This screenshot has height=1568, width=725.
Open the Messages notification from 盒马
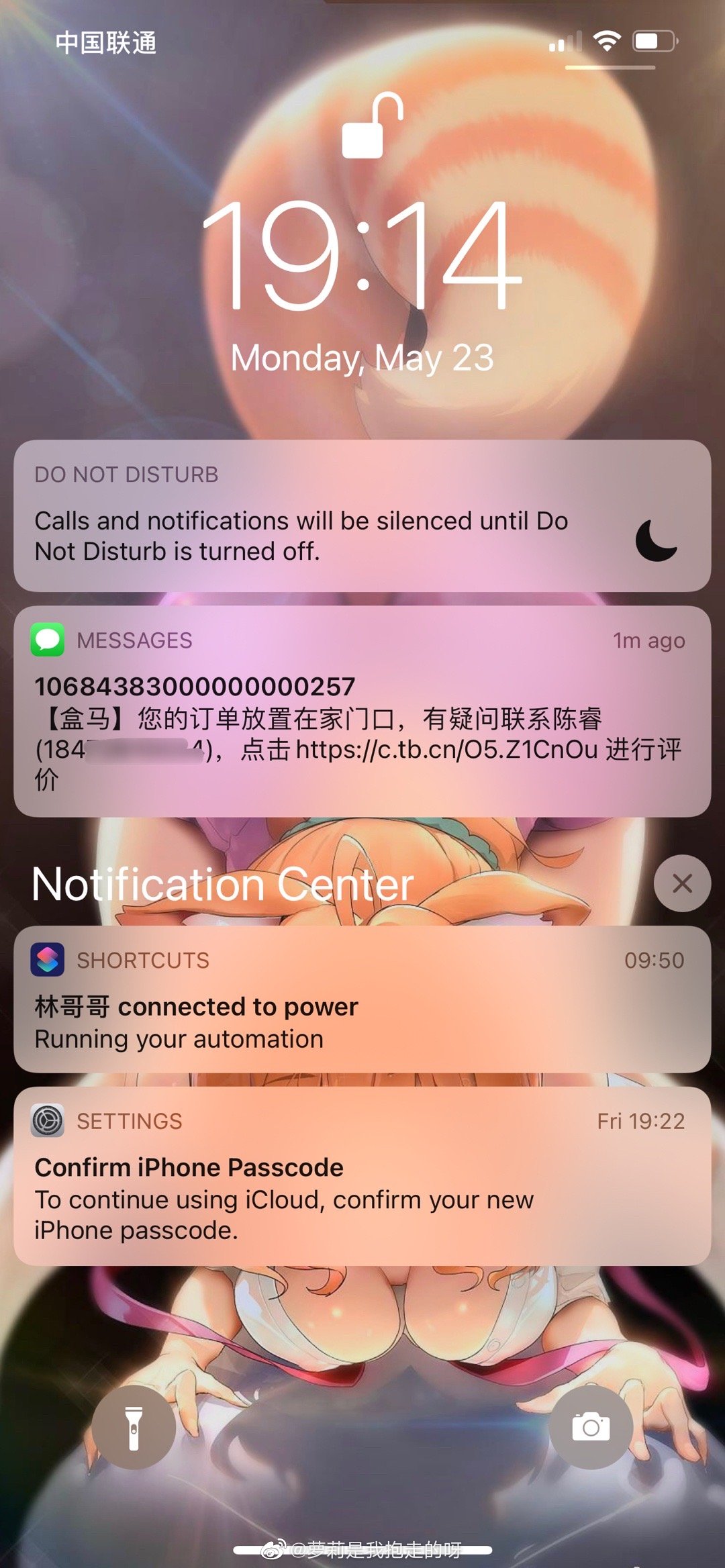(362, 712)
